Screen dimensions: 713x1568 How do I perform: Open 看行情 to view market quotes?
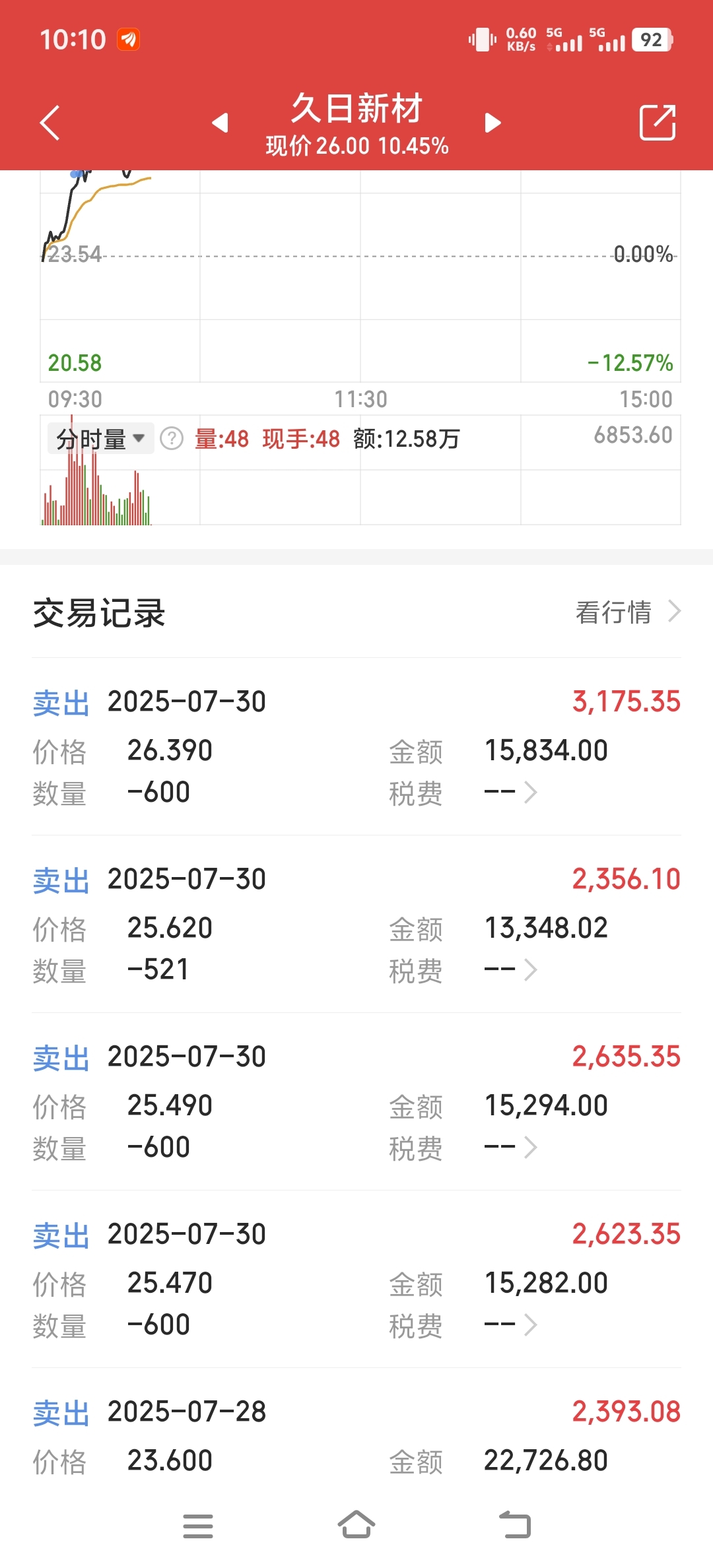(627, 612)
